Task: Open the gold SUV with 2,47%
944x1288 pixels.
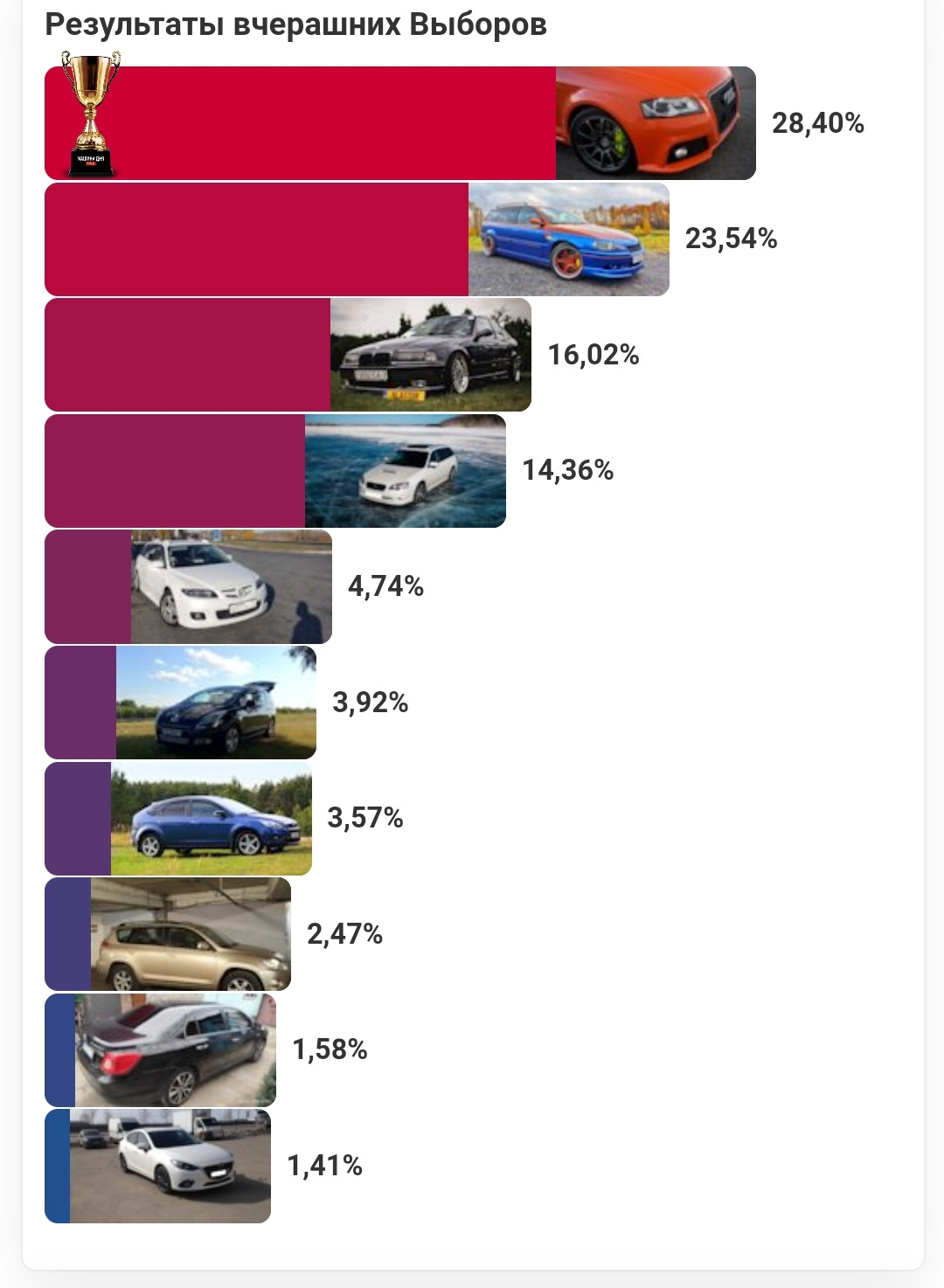Action: (x=190, y=934)
